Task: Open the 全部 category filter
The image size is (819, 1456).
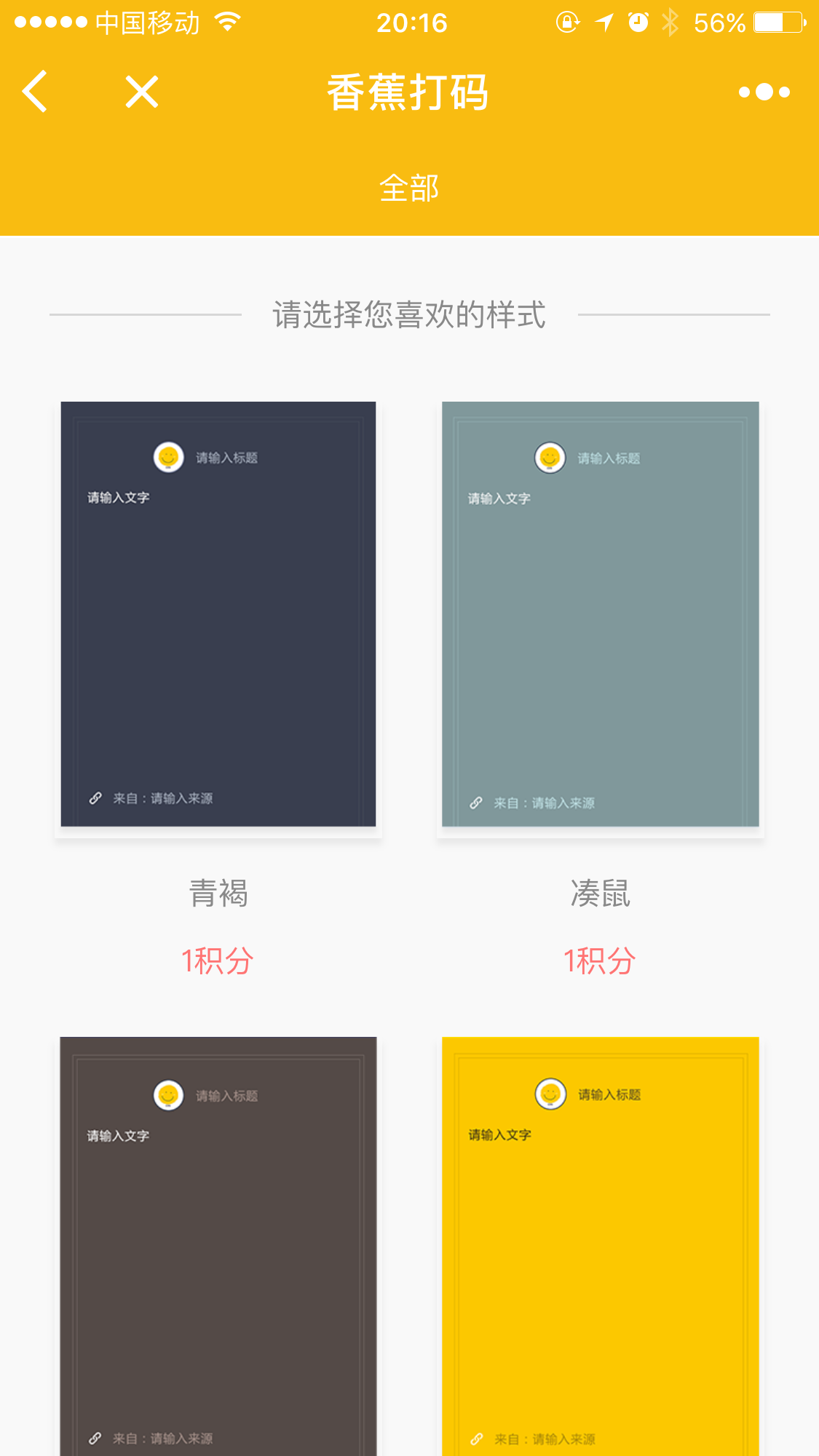Action: coord(409,188)
